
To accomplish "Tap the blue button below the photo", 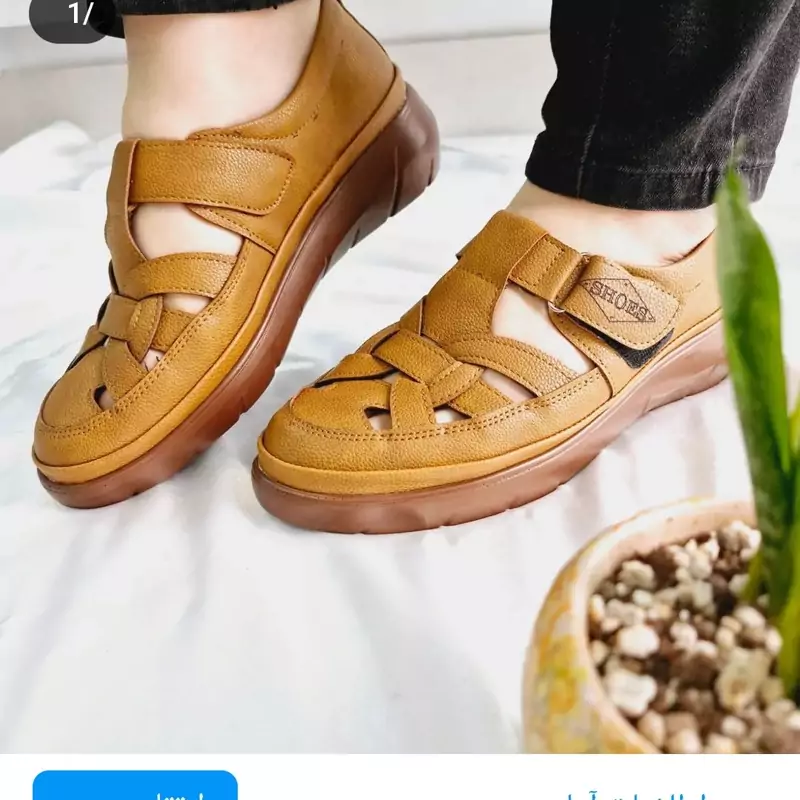I will [135, 788].
